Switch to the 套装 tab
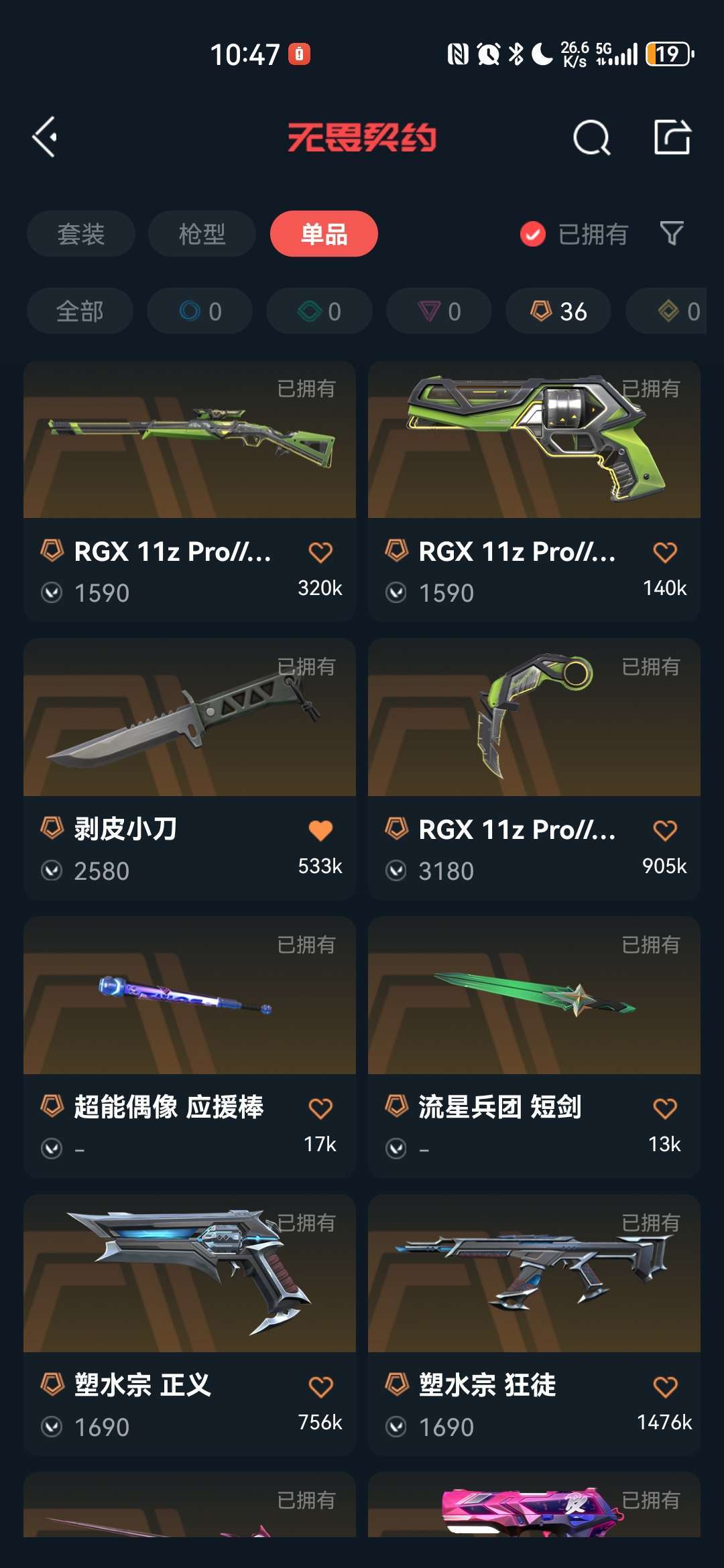The image size is (724, 1568). tap(81, 234)
